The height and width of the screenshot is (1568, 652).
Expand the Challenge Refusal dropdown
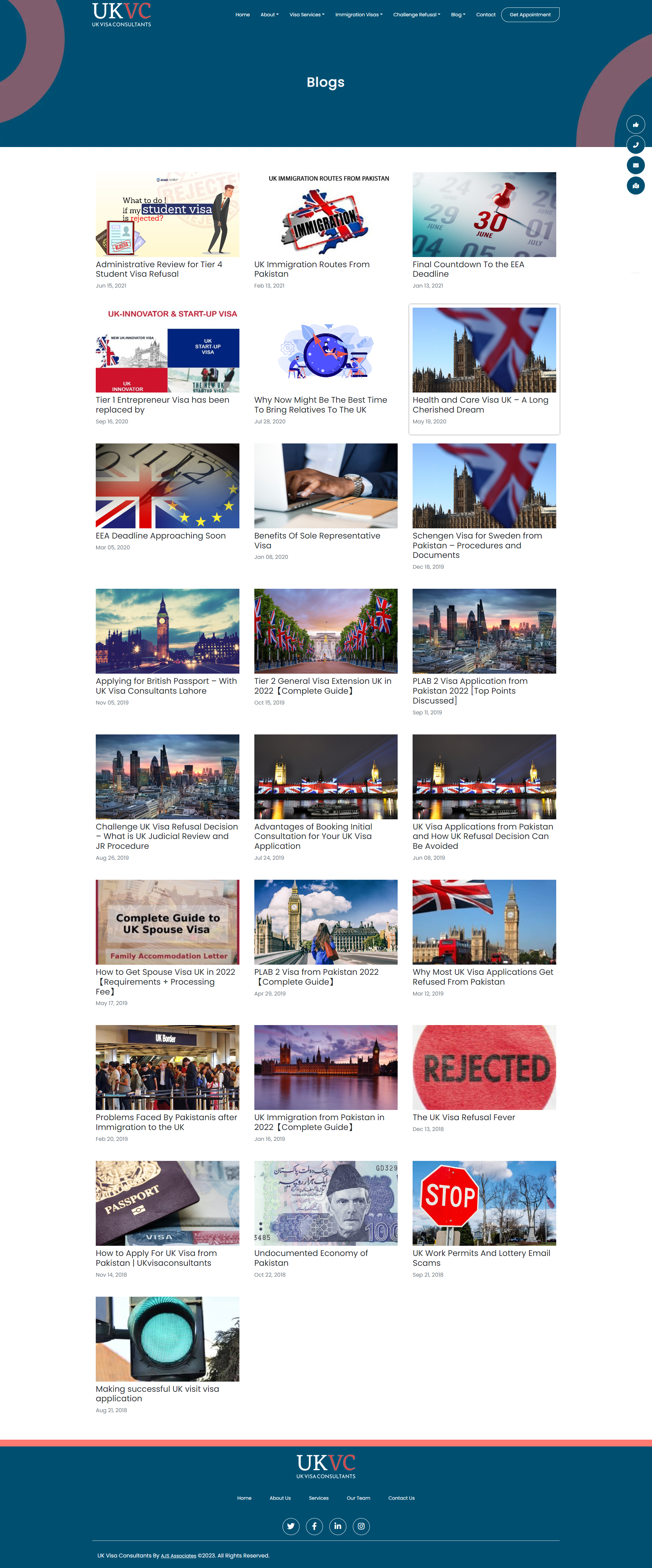coord(416,15)
